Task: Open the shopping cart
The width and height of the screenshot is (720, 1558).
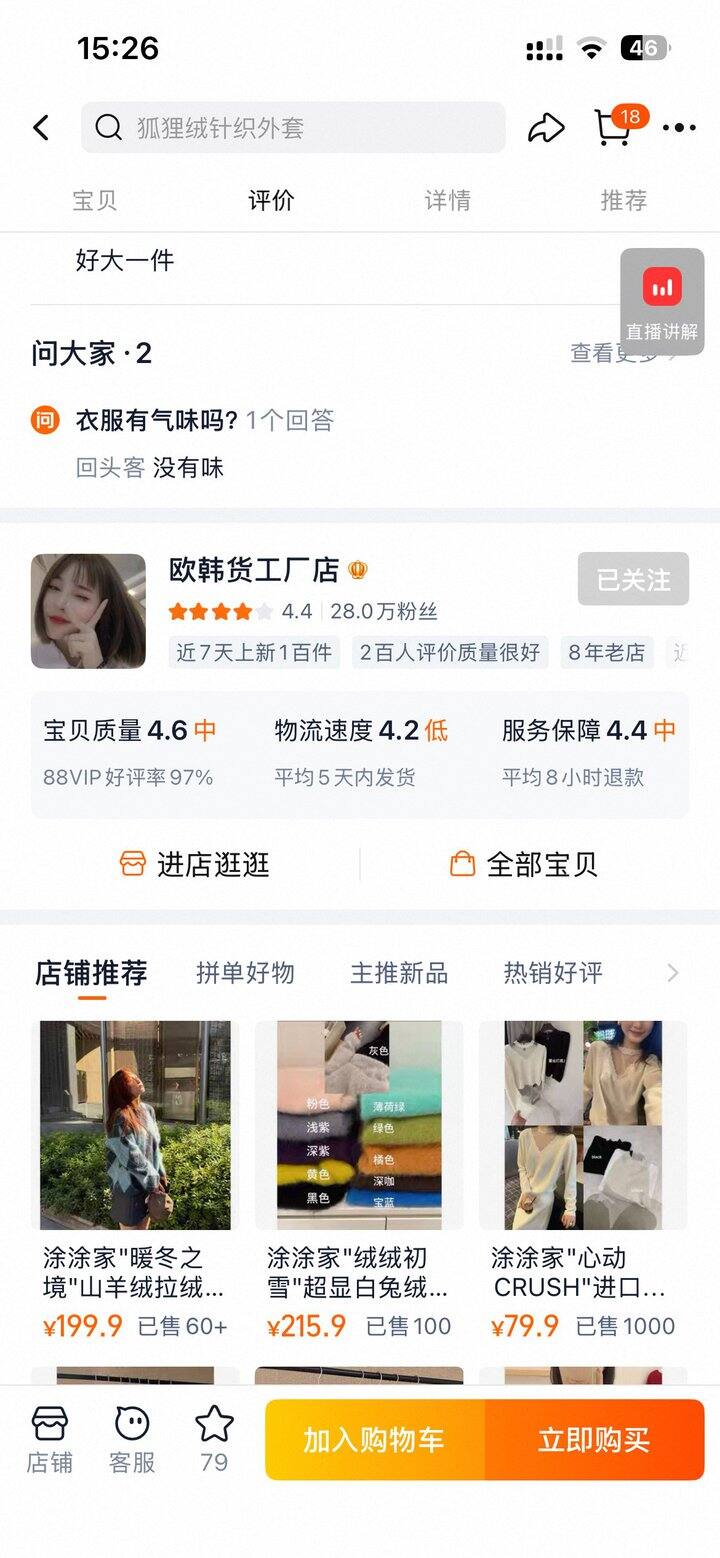Action: pos(614,127)
